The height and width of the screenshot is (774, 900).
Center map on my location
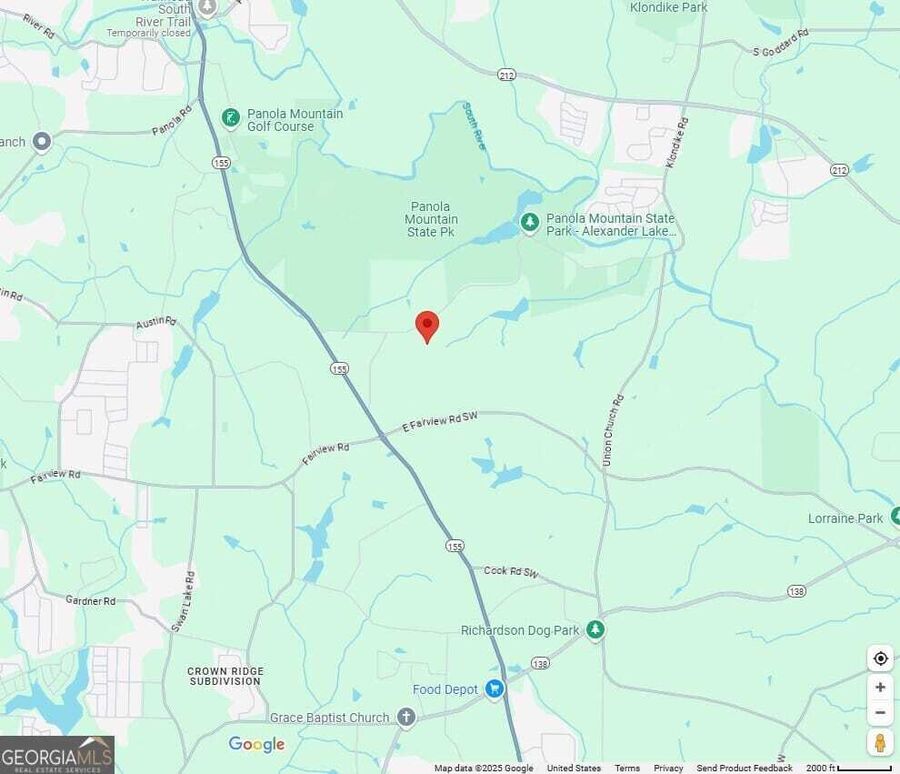880,658
